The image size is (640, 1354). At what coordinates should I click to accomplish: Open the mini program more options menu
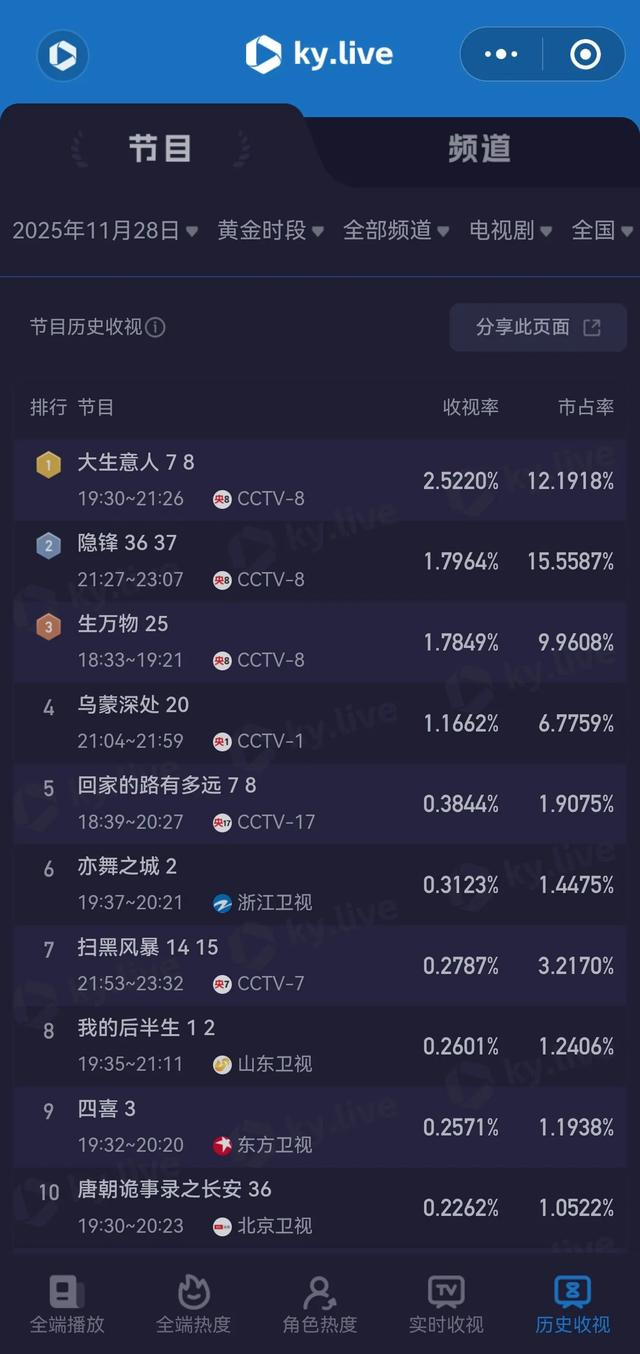coord(501,54)
